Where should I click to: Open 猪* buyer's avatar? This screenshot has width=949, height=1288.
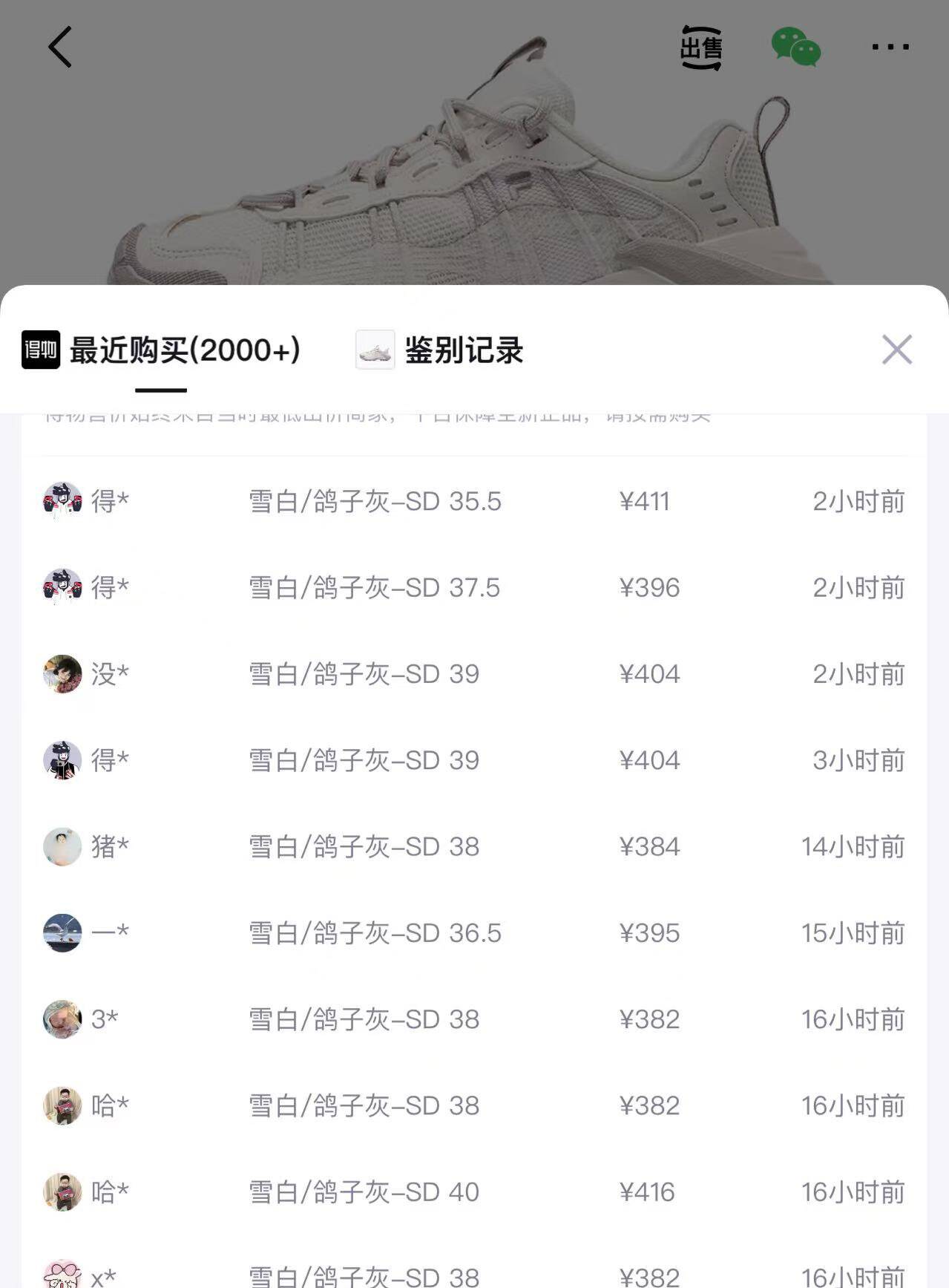coord(63,847)
